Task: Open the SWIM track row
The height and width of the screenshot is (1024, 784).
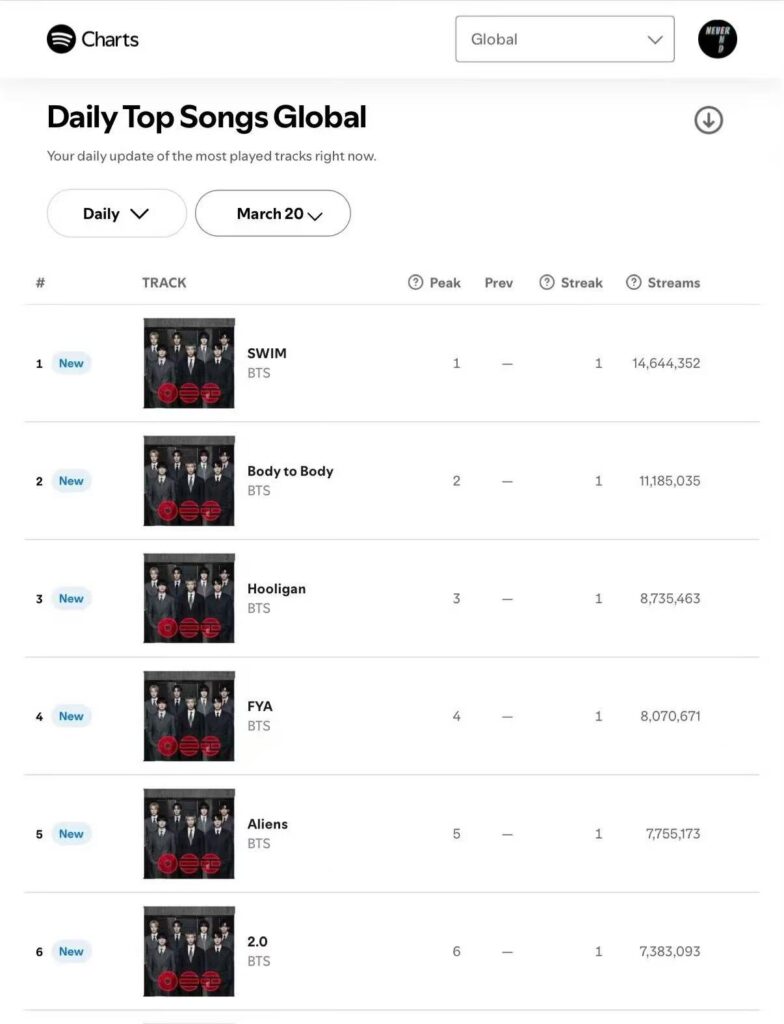Action: pyautogui.click(x=267, y=354)
